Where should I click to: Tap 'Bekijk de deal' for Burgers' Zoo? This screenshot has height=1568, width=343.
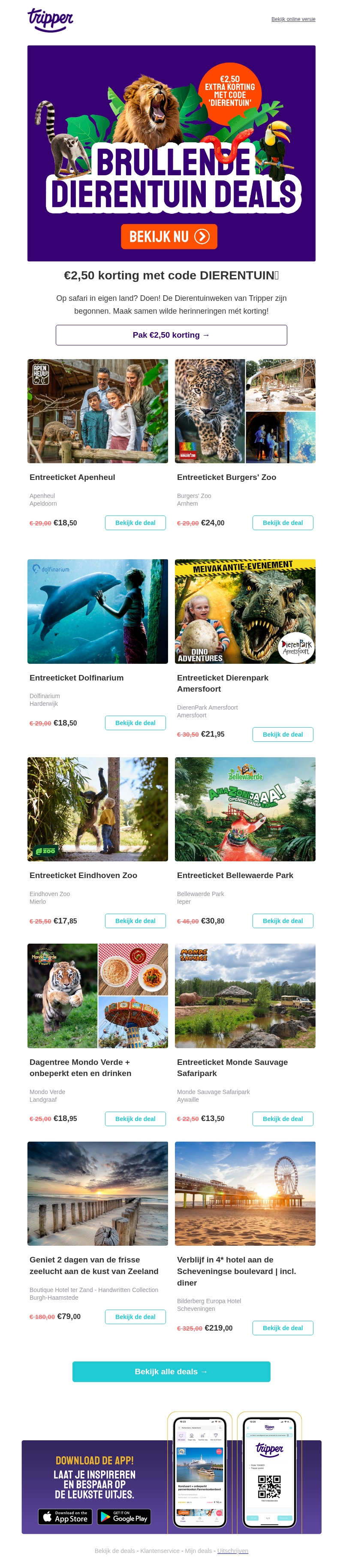tap(283, 523)
